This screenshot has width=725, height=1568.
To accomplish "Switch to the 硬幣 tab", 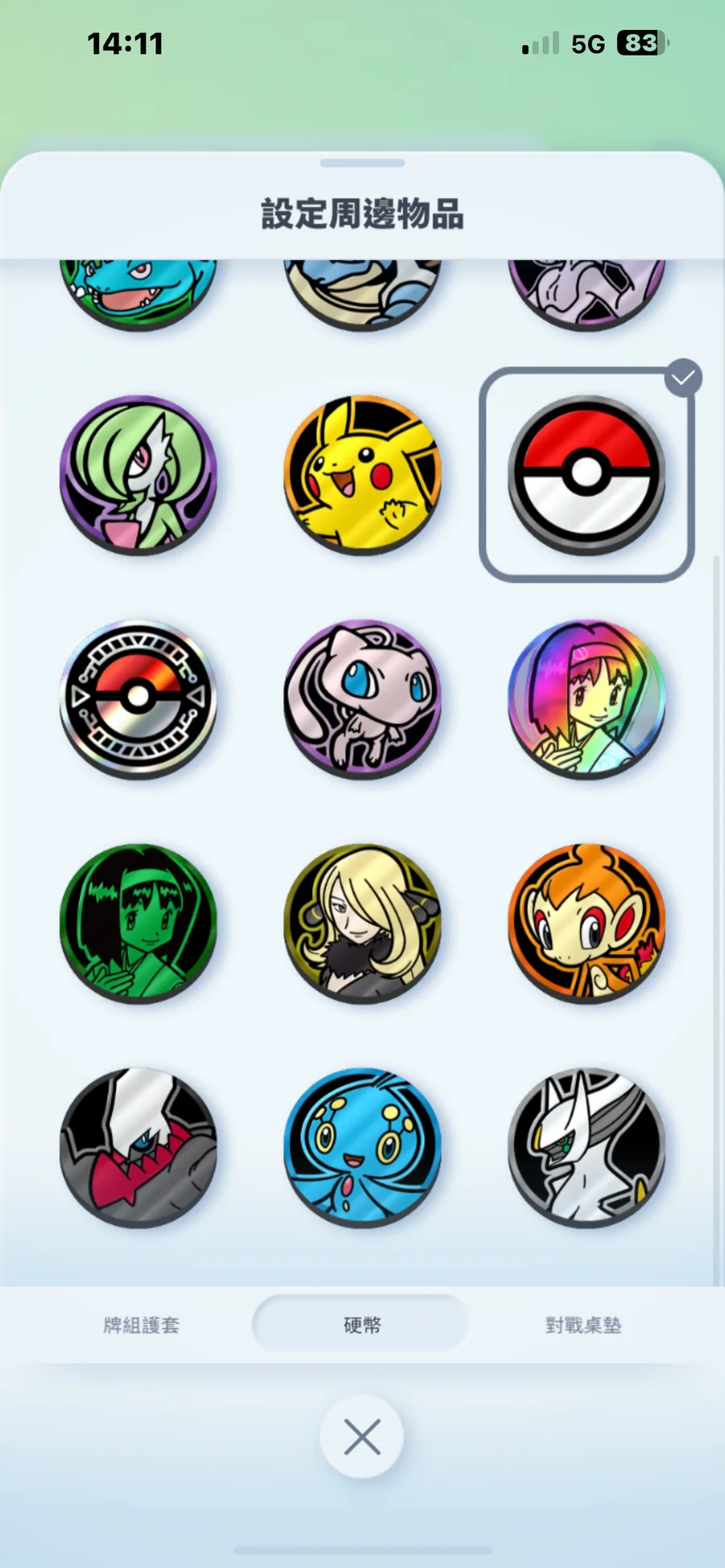I will 362,1325.
